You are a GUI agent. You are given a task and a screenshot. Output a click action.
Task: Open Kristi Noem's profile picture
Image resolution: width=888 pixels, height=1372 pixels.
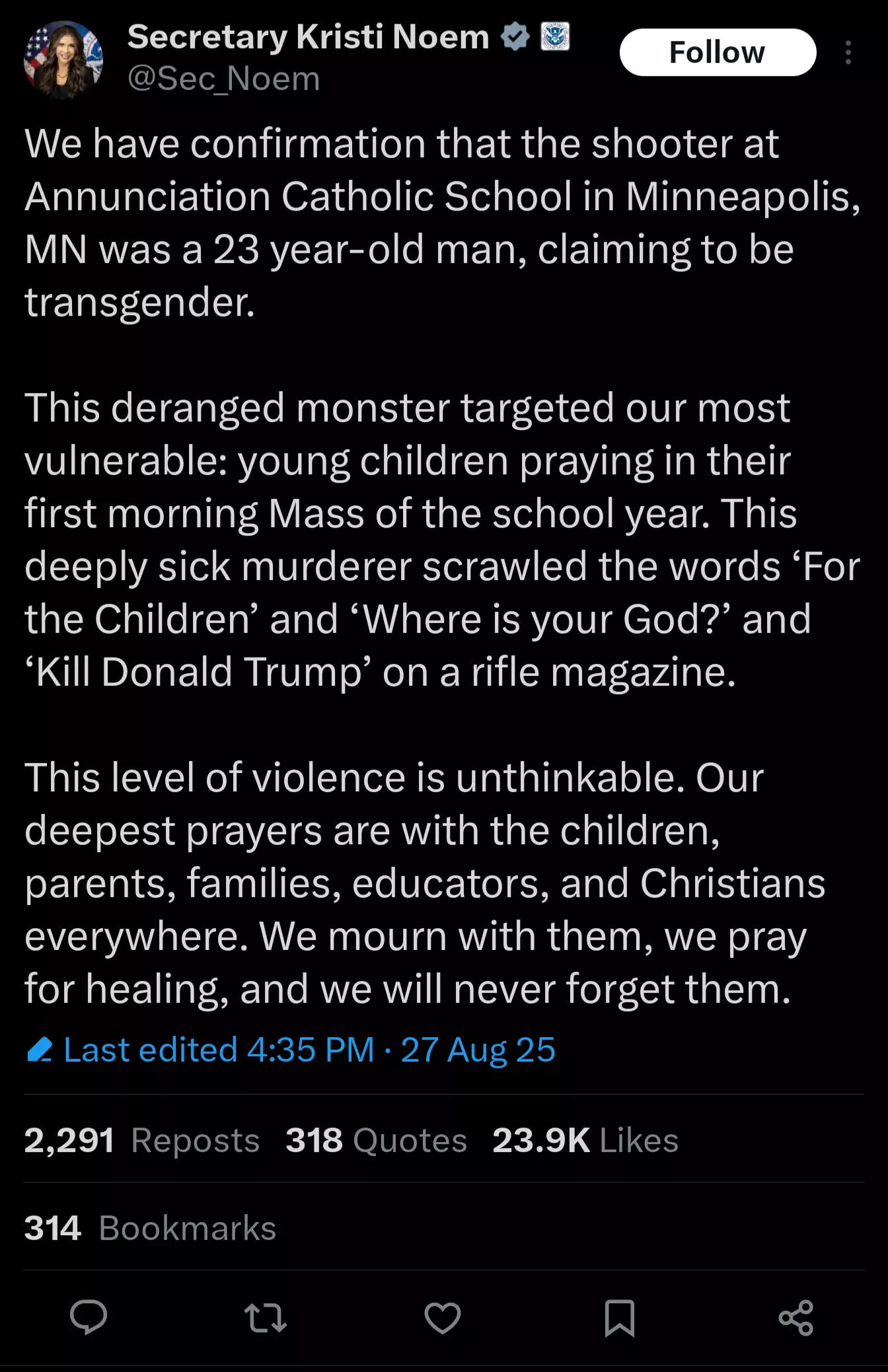pyautogui.click(x=63, y=59)
